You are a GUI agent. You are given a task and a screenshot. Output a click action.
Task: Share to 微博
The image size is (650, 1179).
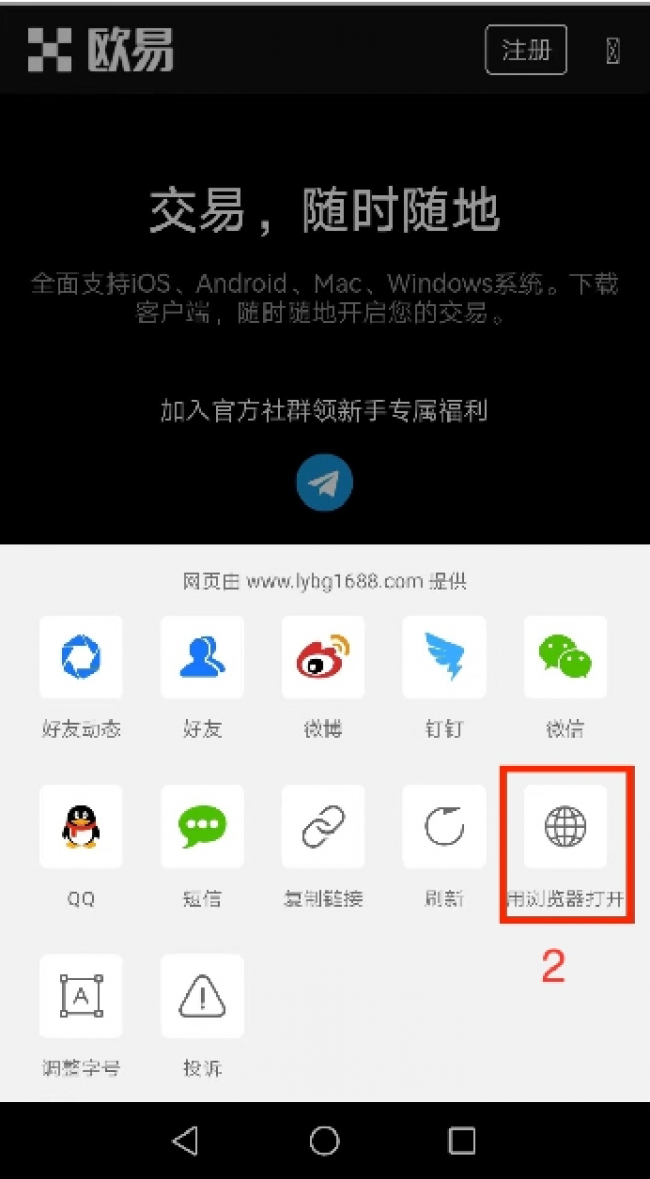(323, 657)
